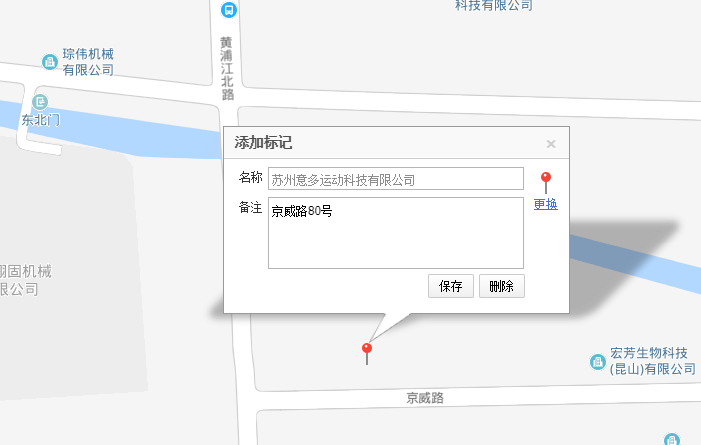The height and width of the screenshot is (445, 701).
Task: Tap the bus stop icon on 黄浦江北路
Action: pos(228,11)
